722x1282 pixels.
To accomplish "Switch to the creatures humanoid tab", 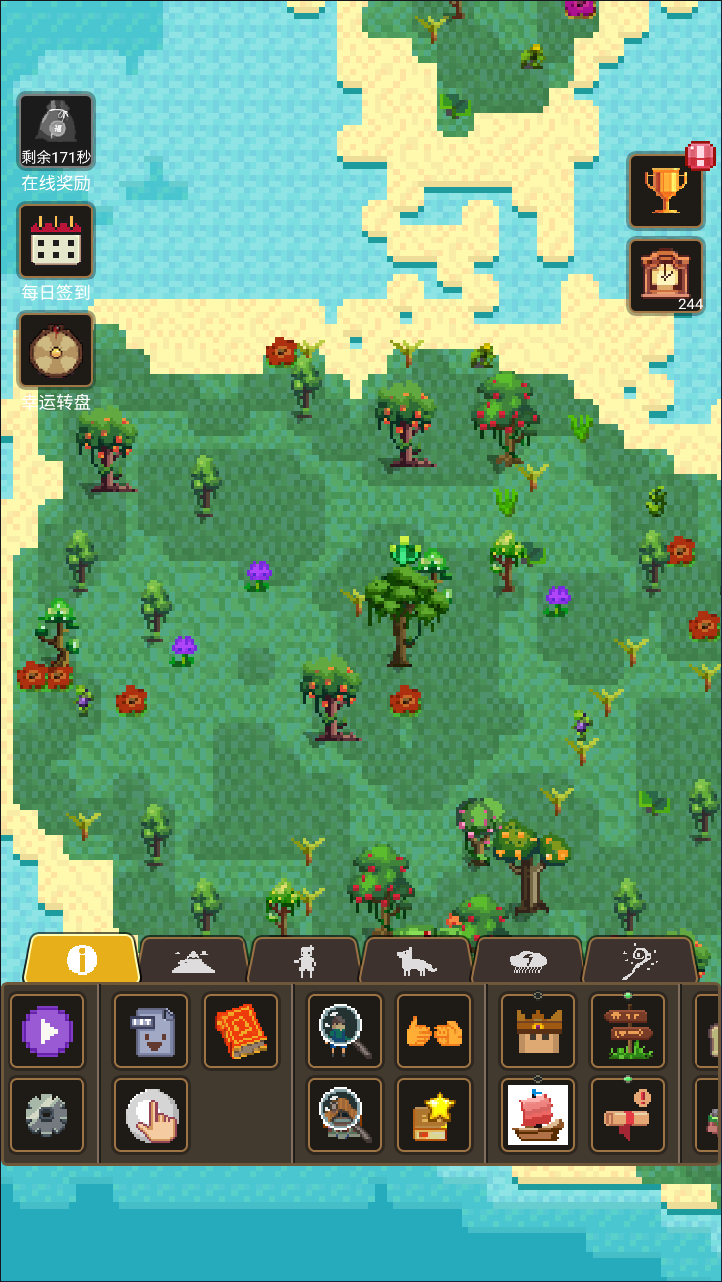I will pos(305,962).
